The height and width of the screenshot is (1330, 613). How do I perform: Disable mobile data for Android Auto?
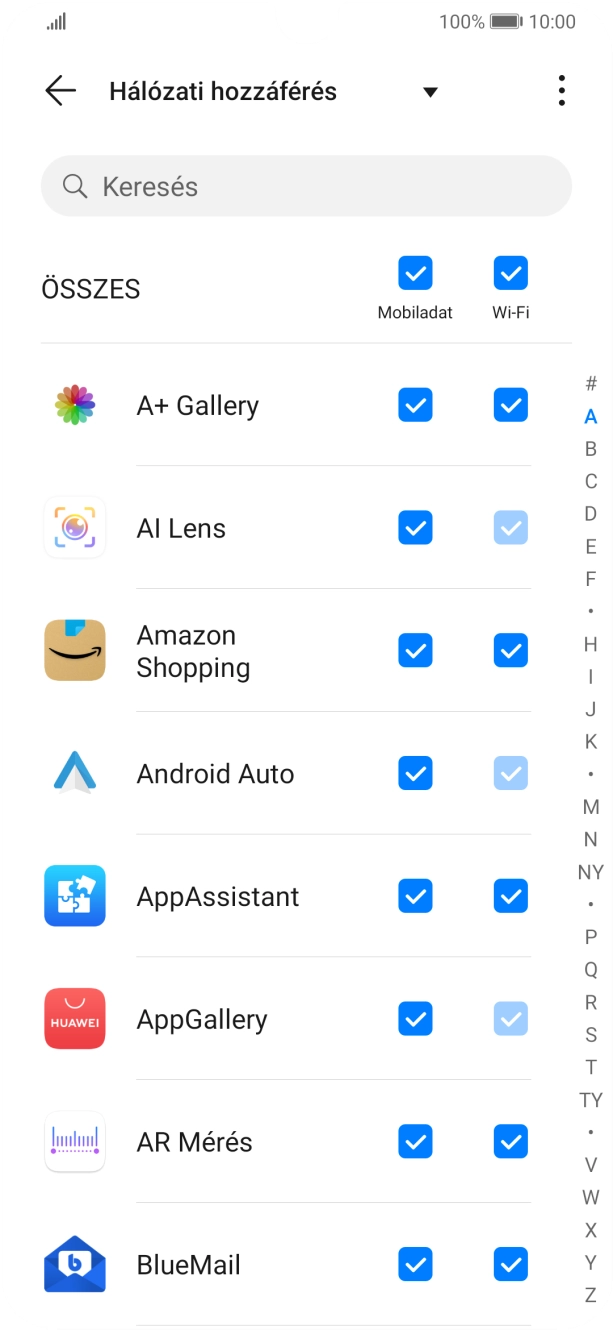pyautogui.click(x=415, y=773)
